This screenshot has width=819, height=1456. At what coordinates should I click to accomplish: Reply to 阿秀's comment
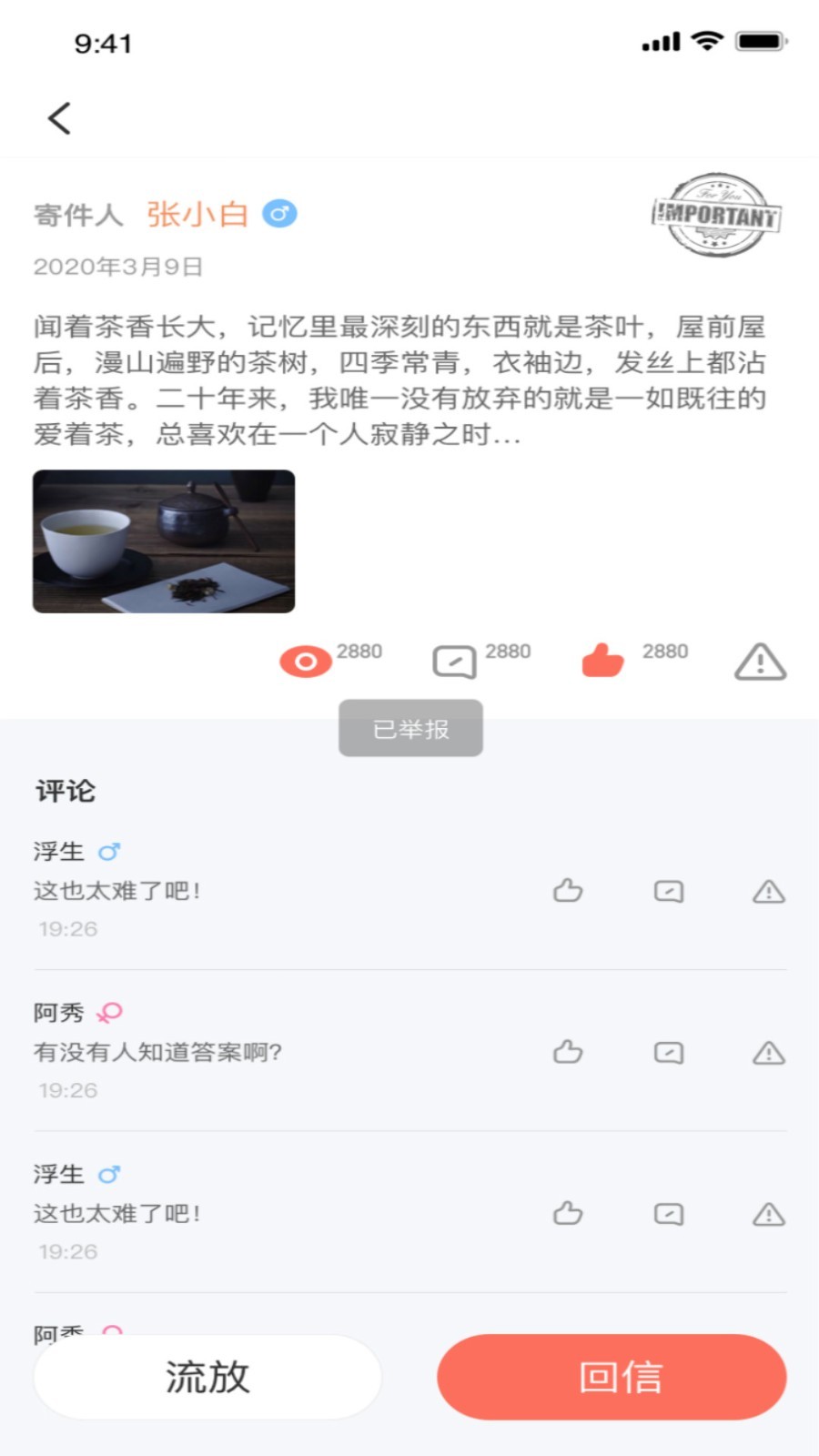[x=669, y=1053]
